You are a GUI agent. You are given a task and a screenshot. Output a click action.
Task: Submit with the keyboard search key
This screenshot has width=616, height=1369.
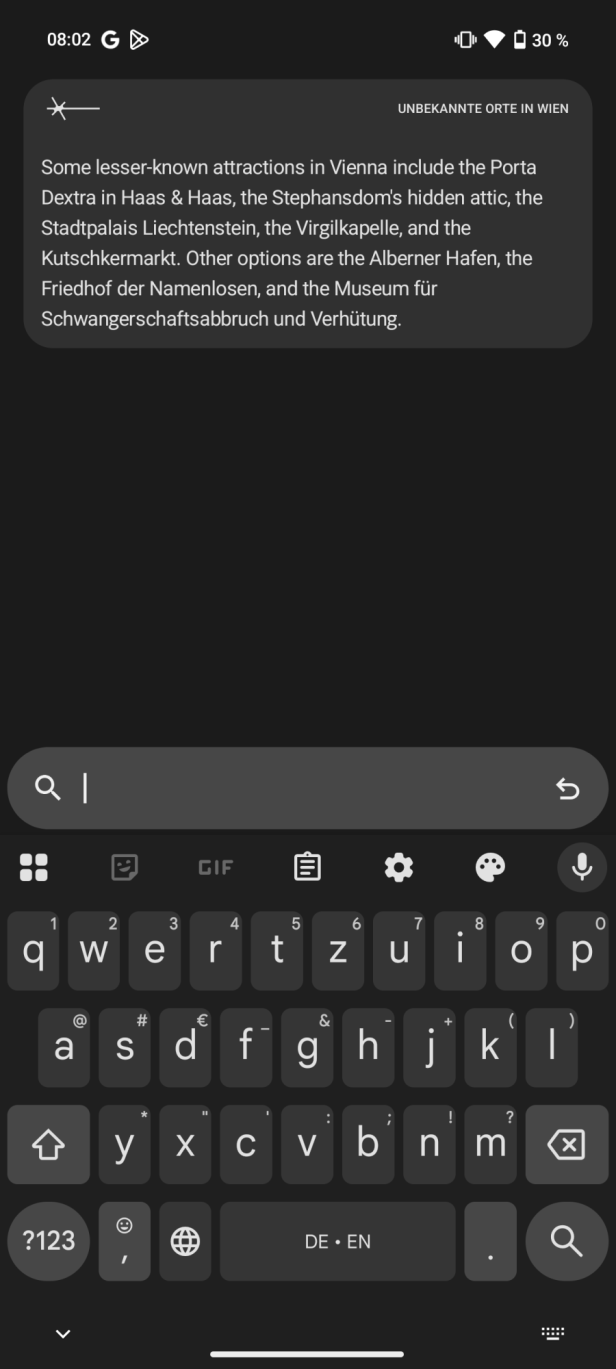[566, 1241]
